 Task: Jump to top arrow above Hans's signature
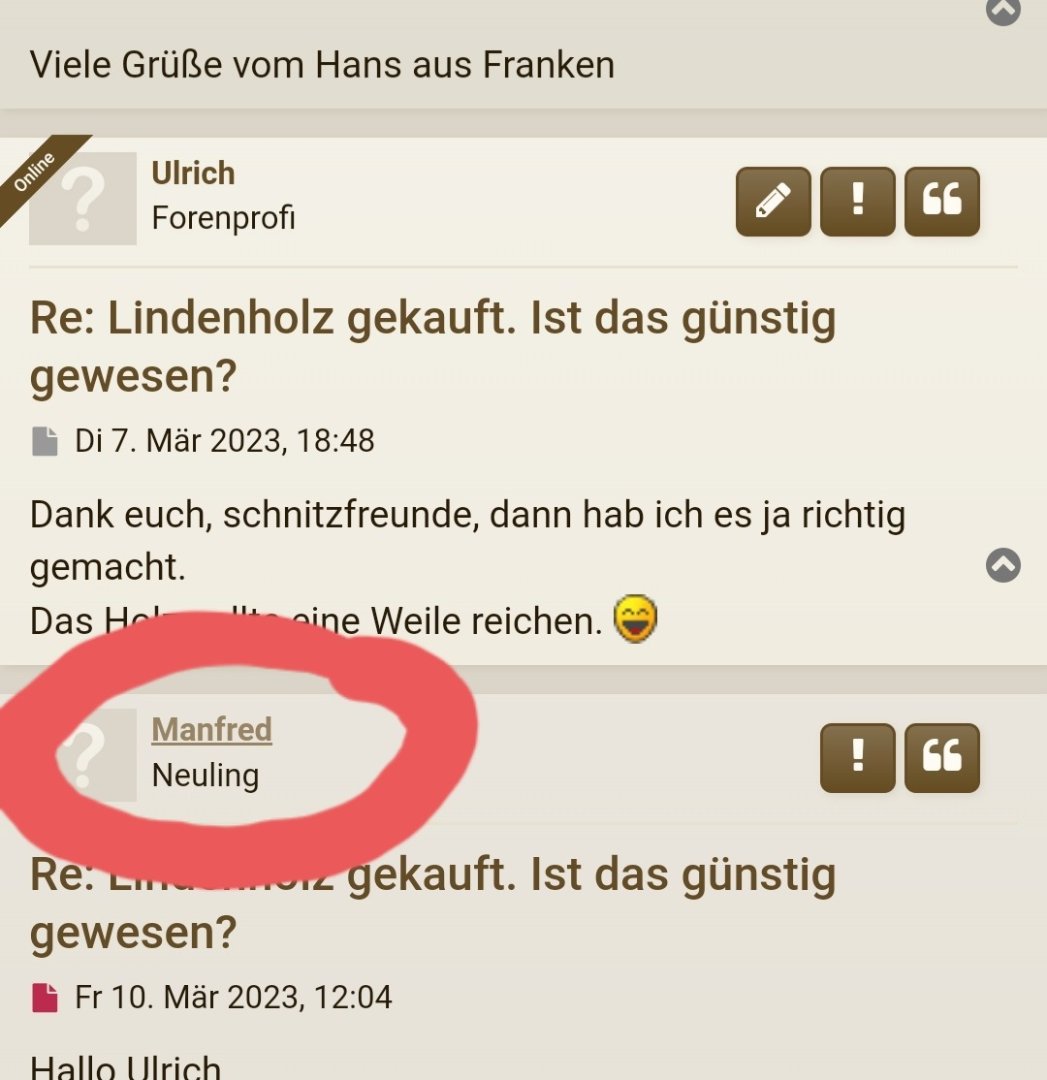coord(1003,10)
